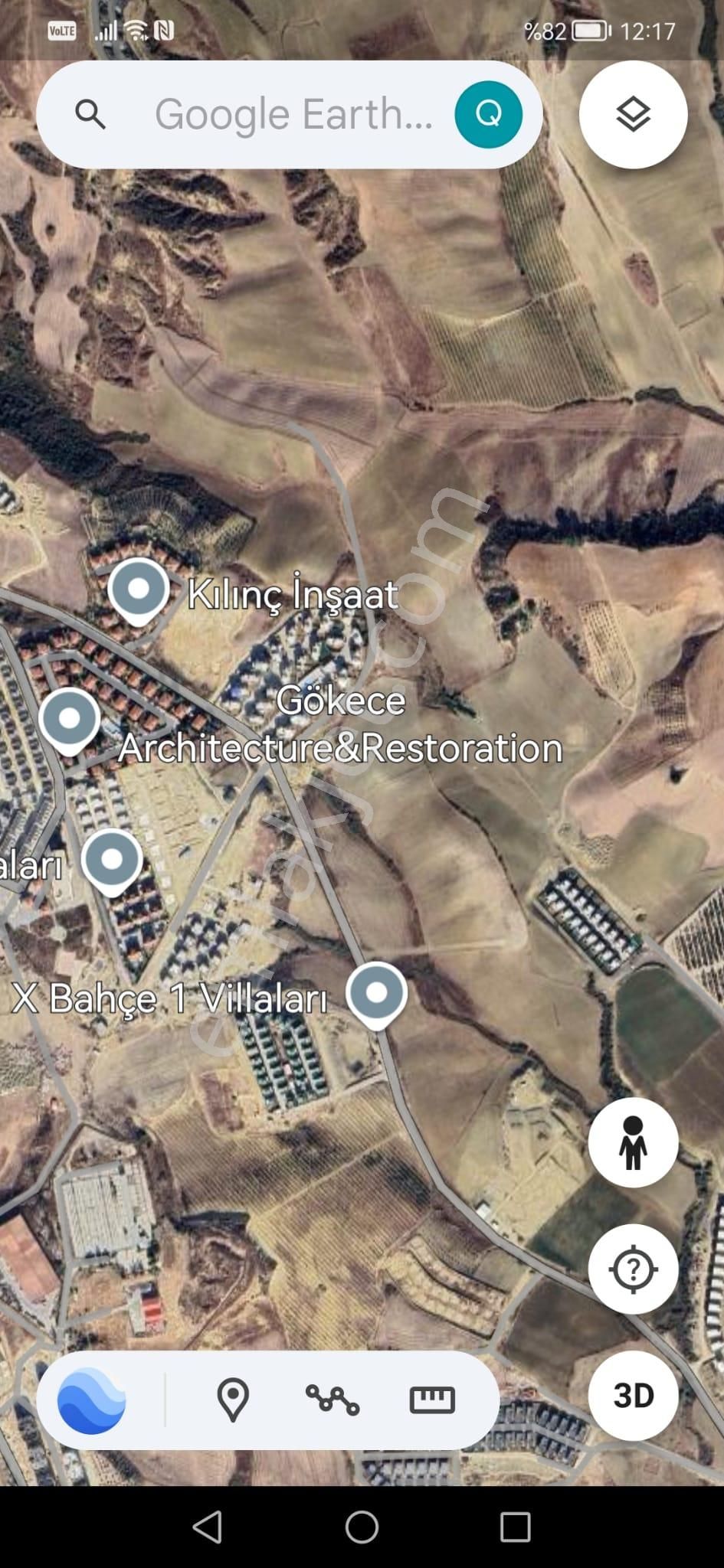Switch to 3D view
Viewport: 724px width, 1568px height.
[633, 1396]
